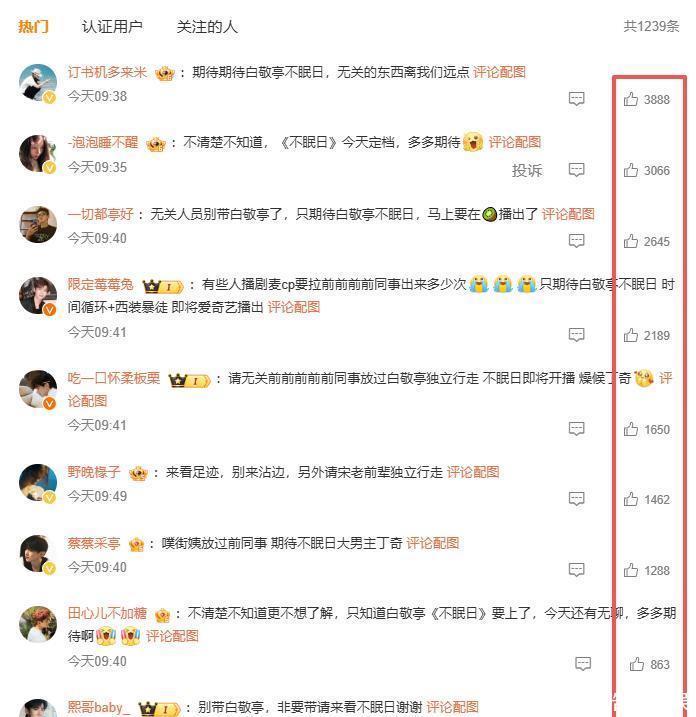Open 订书机多来米's 评论配图 image

pos(499,72)
